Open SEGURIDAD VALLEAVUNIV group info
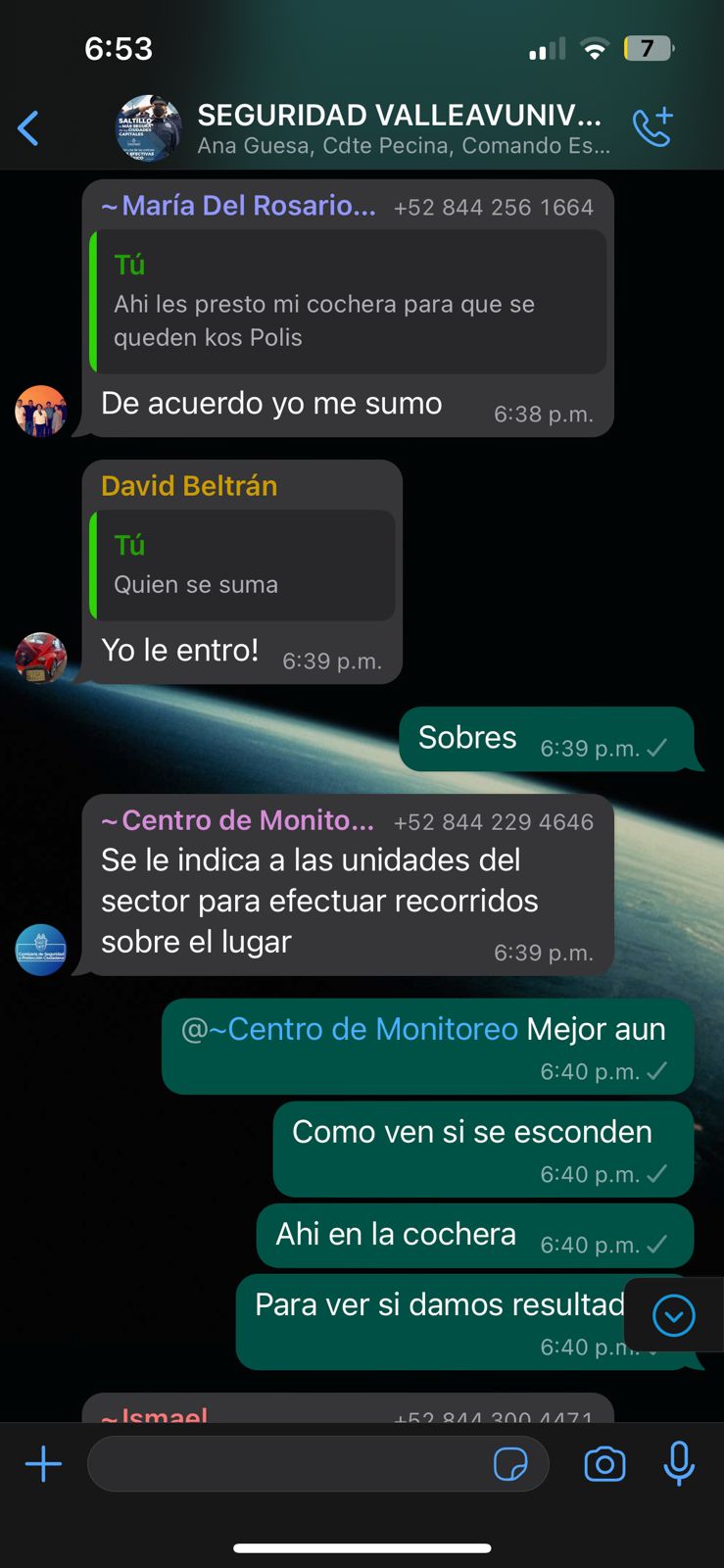The height and width of the screenshot is (1568, 724). (400, 128)
